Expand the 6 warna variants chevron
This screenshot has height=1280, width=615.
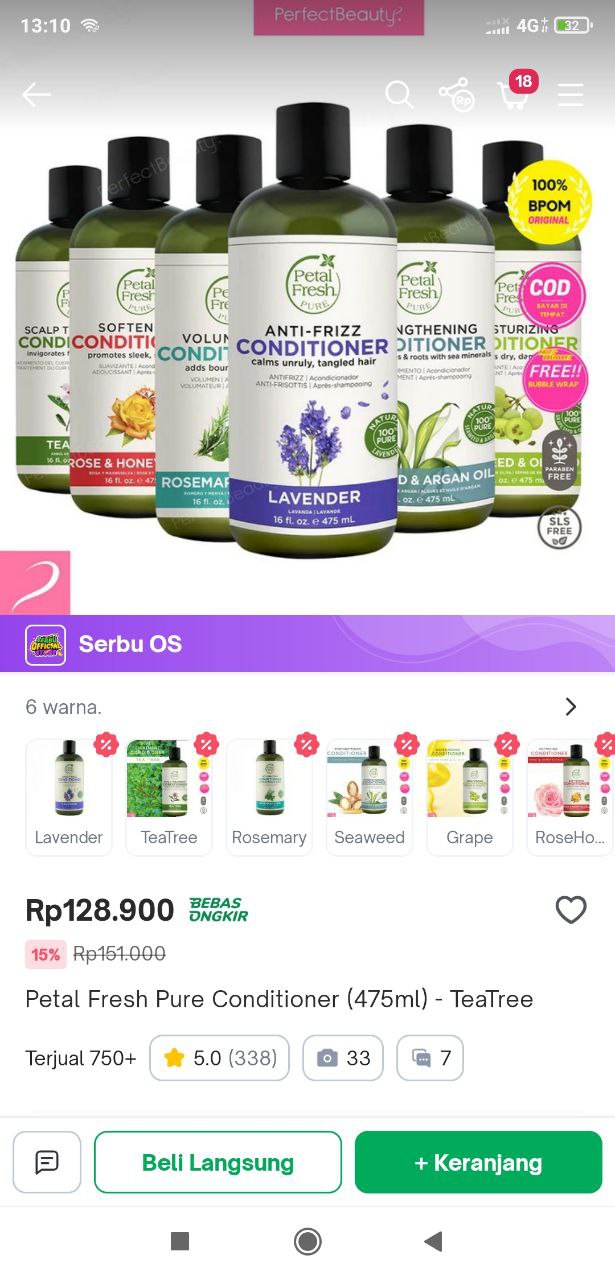(571, 707)
